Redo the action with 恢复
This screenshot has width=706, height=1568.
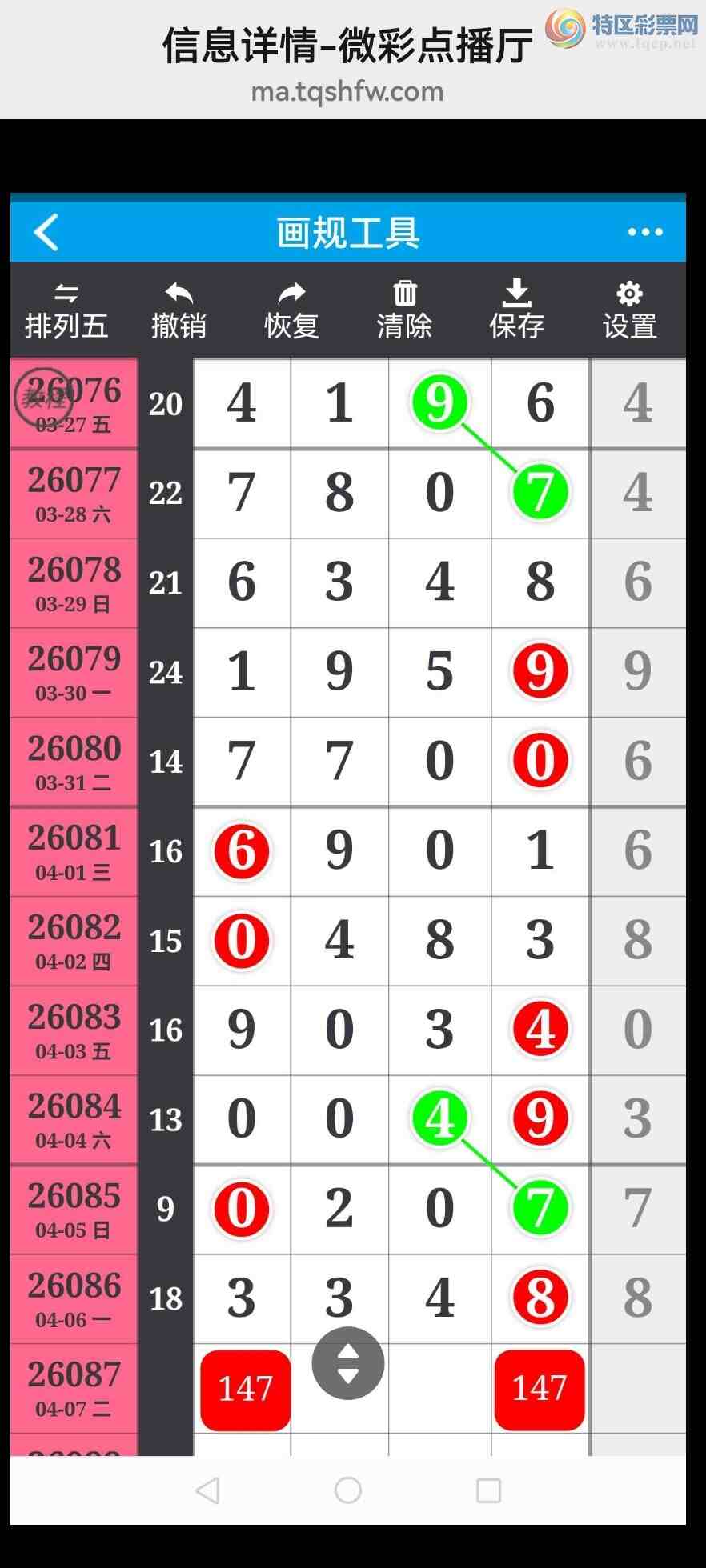[292, 311]
